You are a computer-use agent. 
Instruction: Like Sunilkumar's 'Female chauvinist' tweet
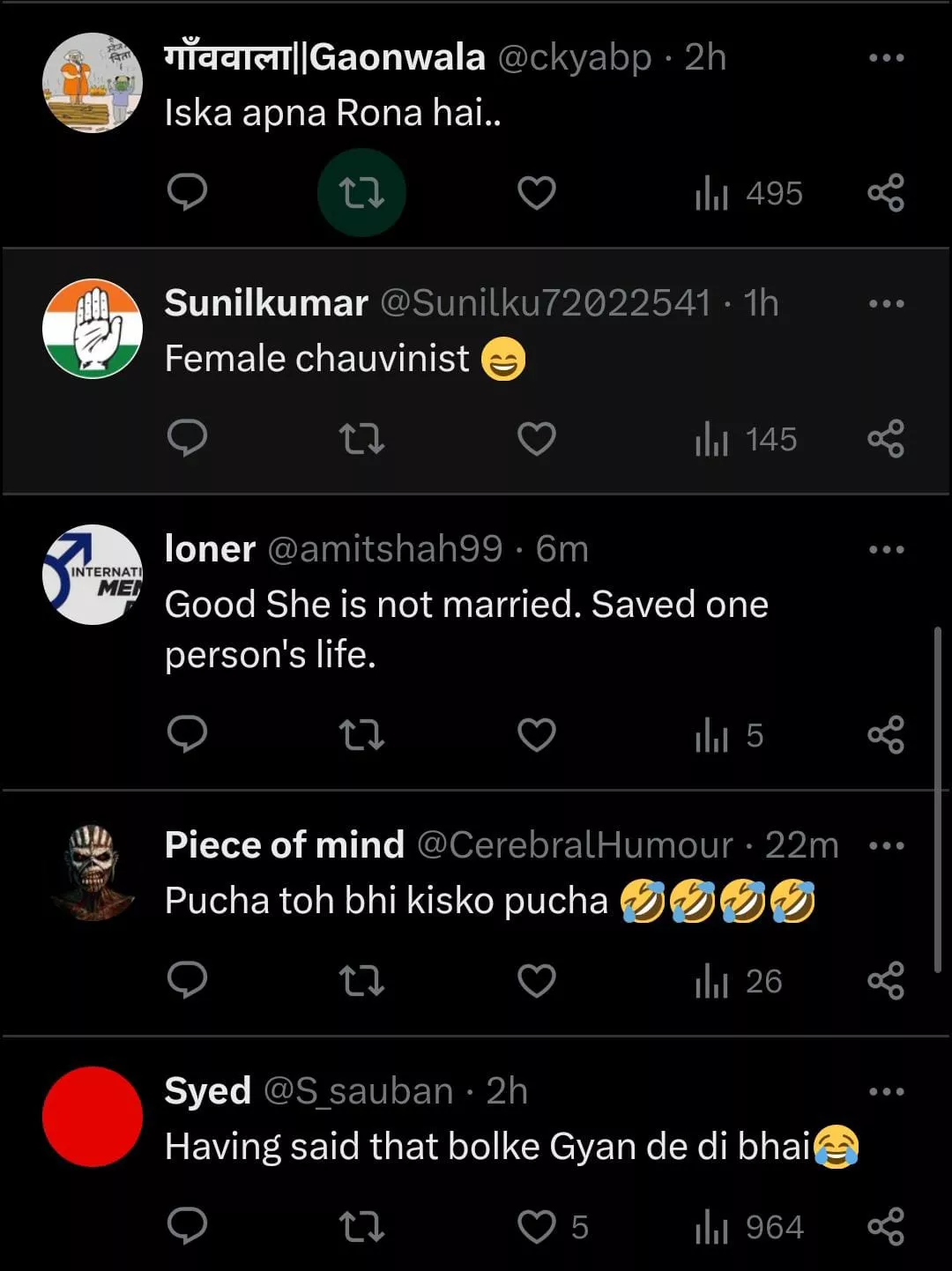pos(536,438)
